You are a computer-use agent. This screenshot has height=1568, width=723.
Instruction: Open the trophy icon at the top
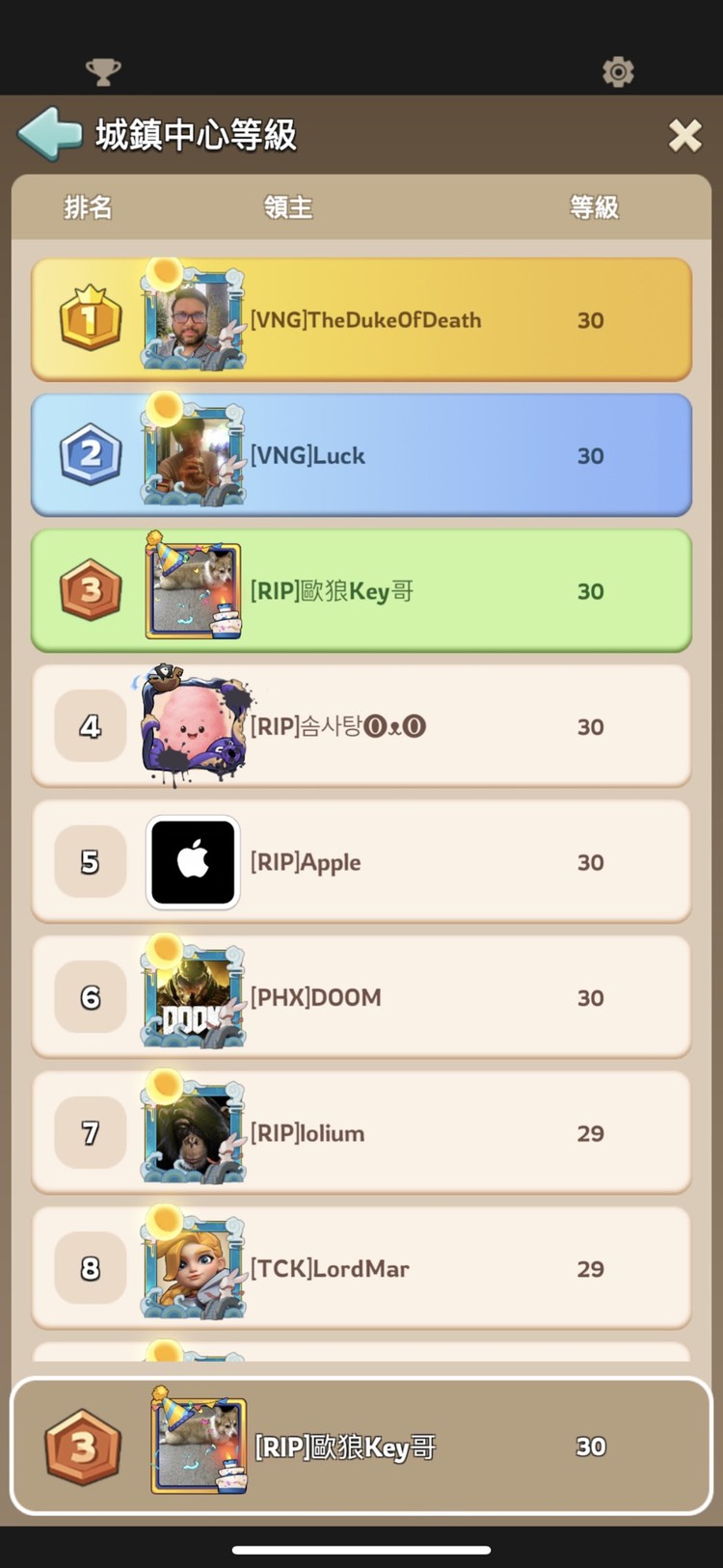[103, 71]
